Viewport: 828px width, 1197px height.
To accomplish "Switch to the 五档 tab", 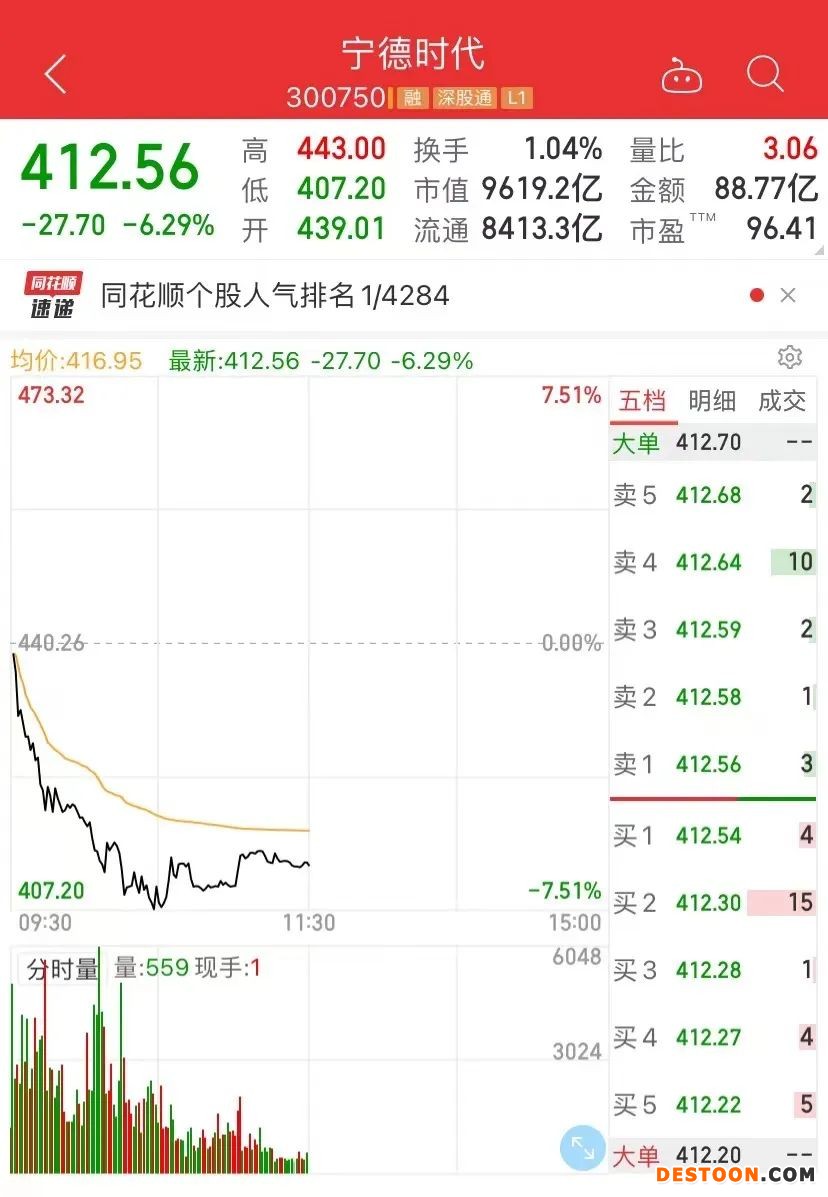I will (642, 401).
